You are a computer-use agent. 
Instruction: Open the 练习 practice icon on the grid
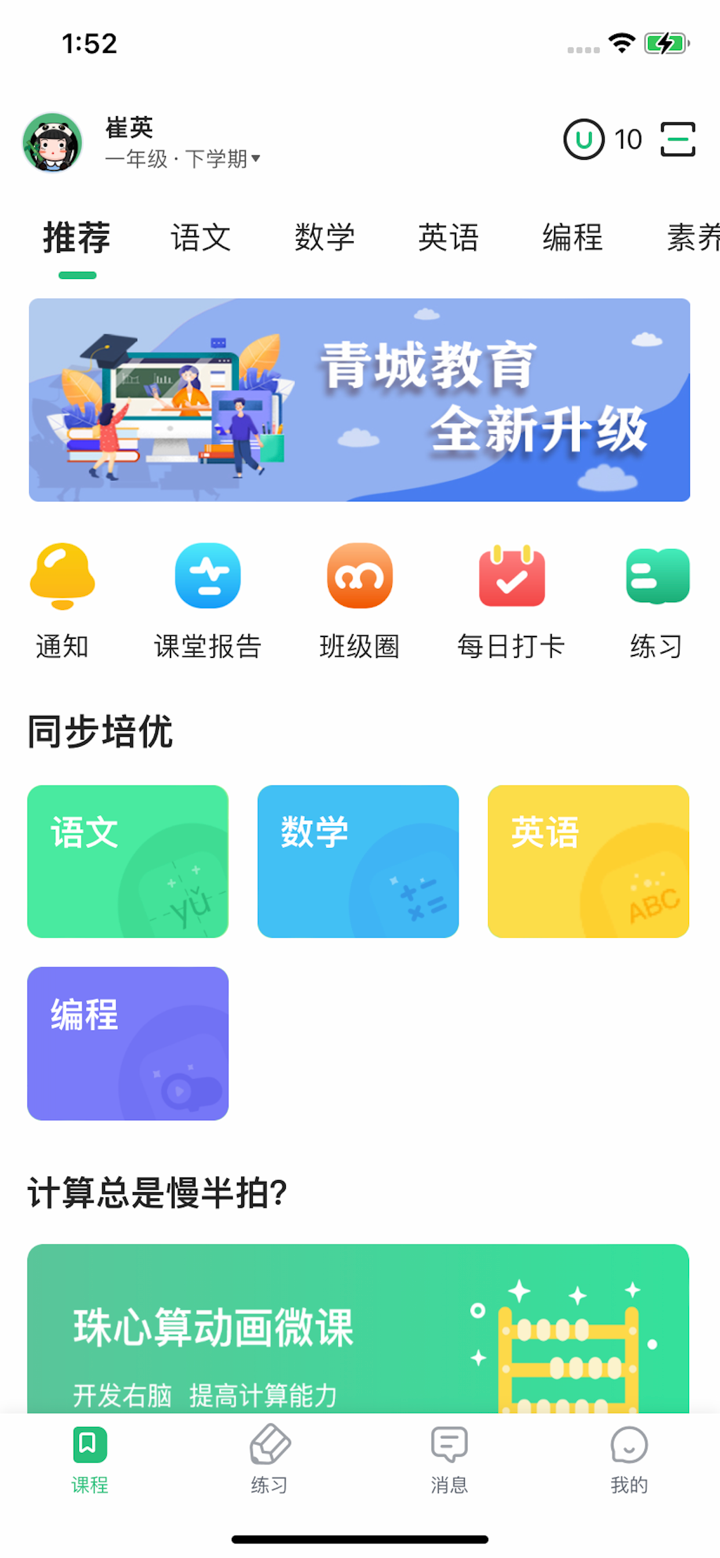tap(657, 575)
